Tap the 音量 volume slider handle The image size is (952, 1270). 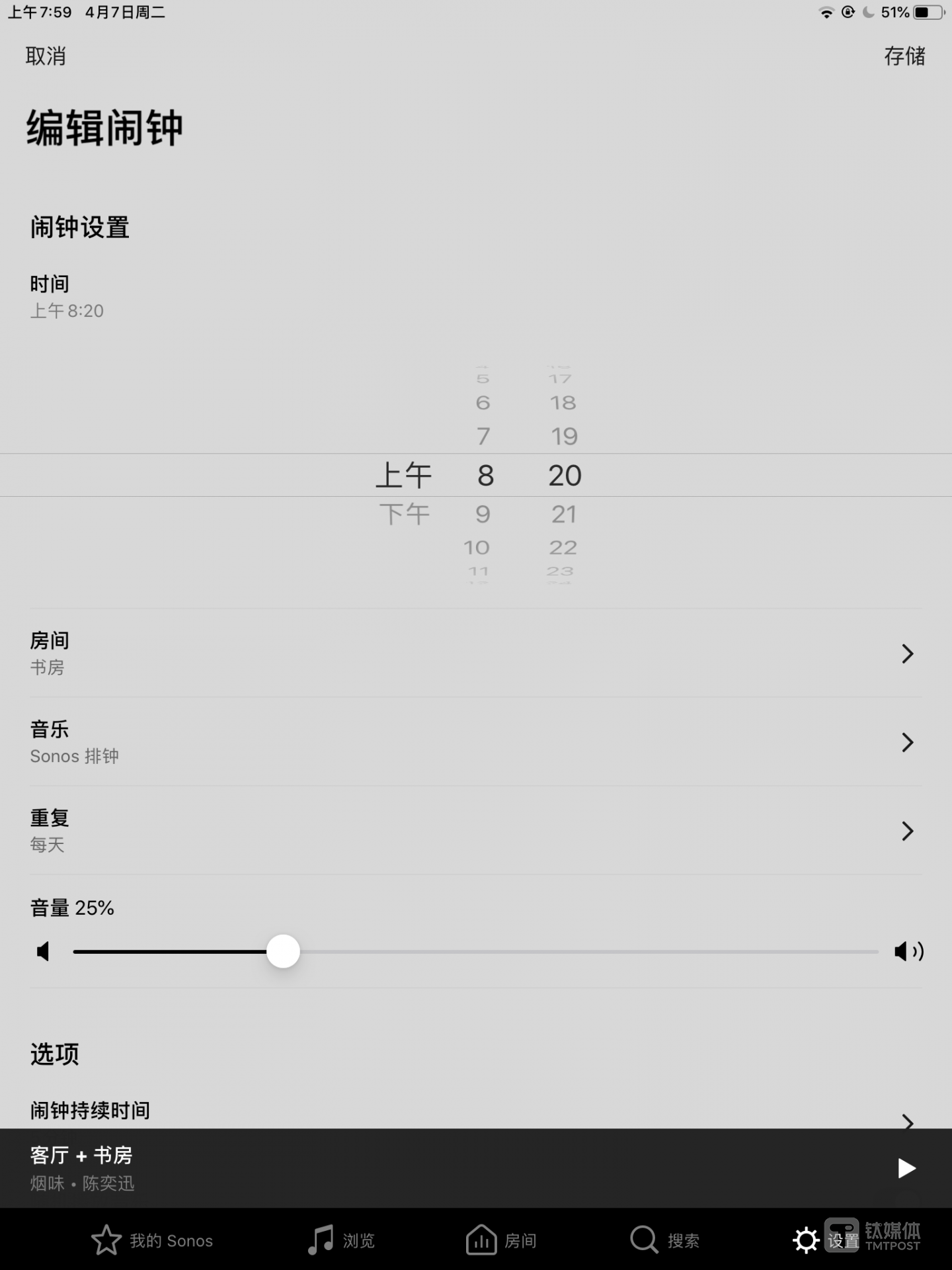point(283,951)
